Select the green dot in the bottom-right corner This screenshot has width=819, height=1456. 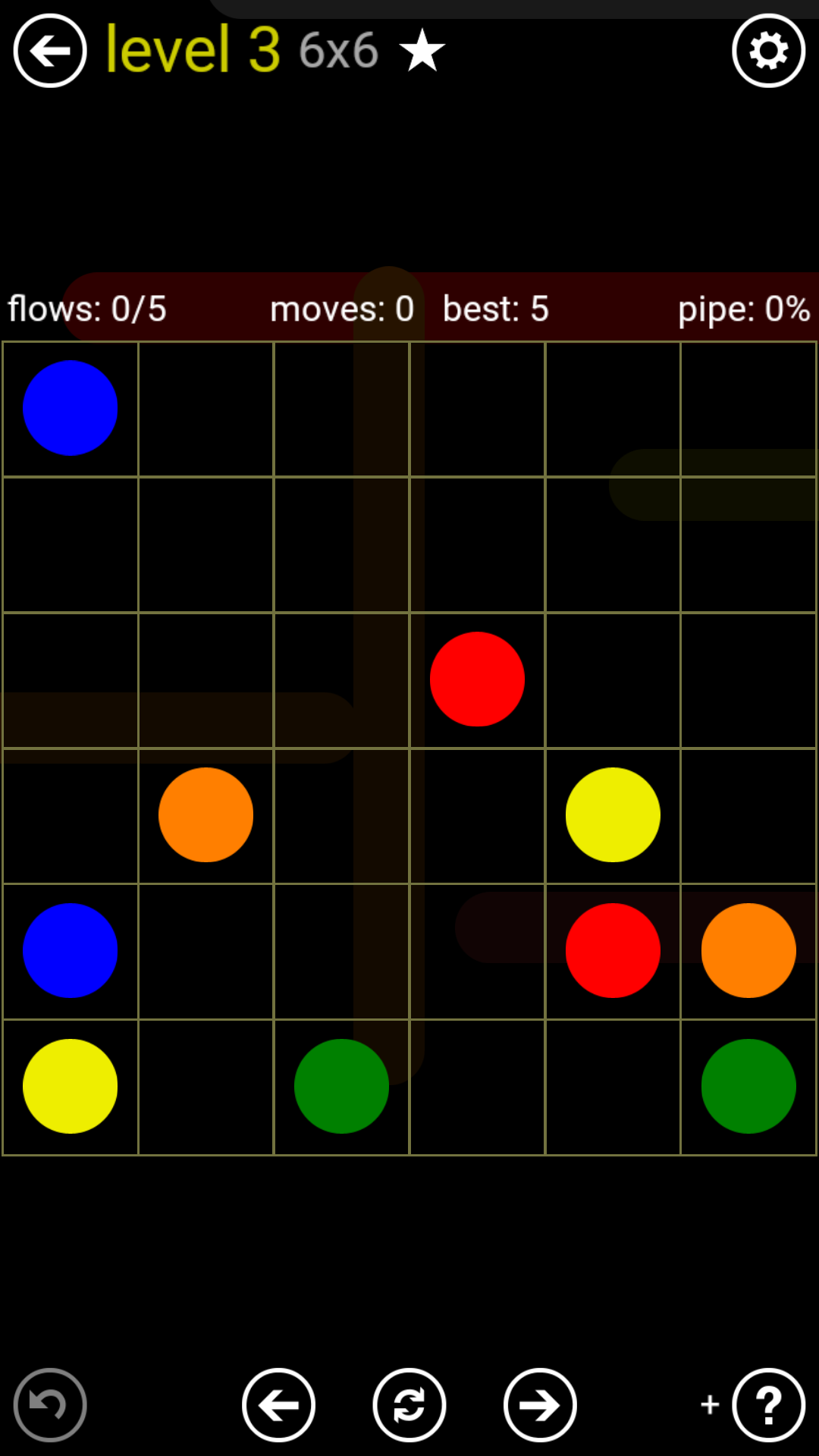(x=748, y=1086)
